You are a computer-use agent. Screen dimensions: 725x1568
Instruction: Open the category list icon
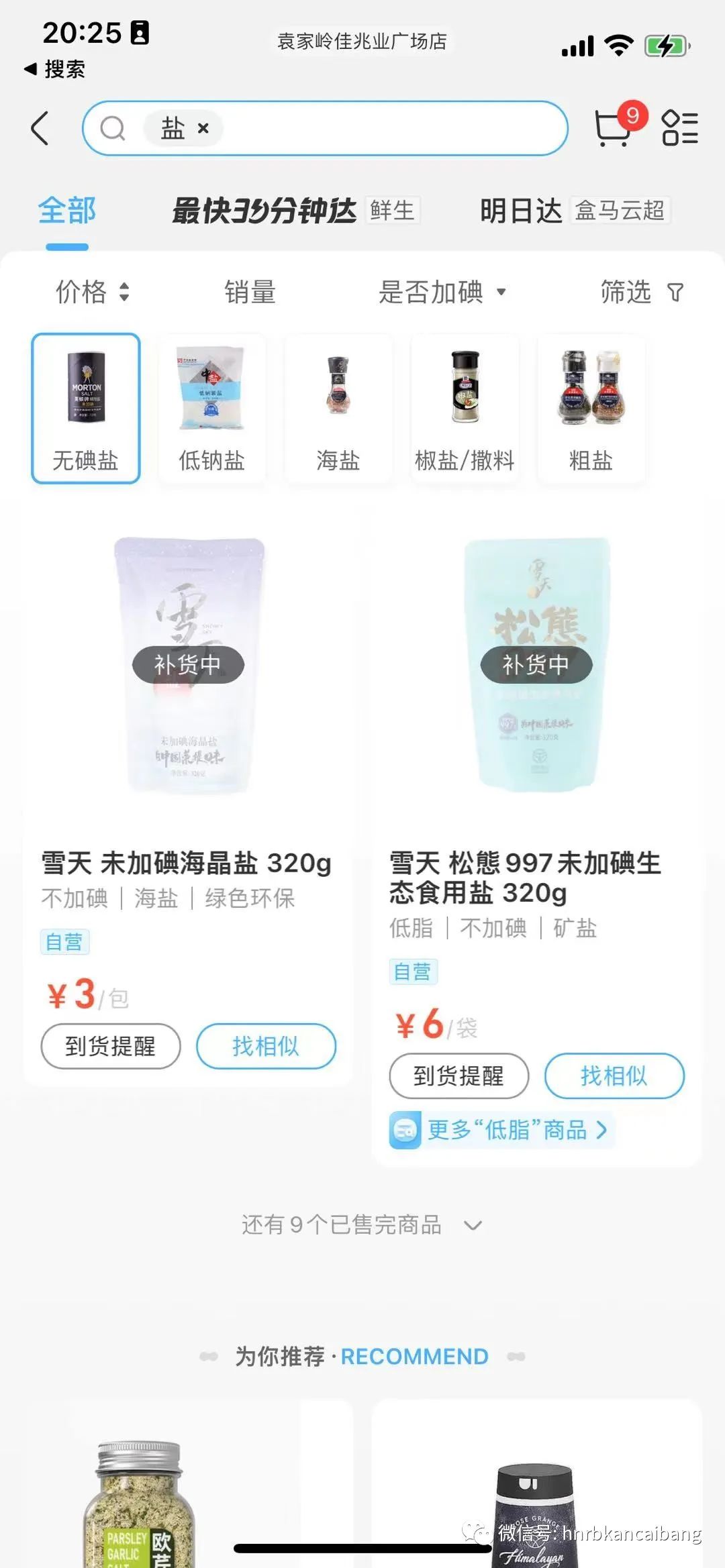[679, 127]
